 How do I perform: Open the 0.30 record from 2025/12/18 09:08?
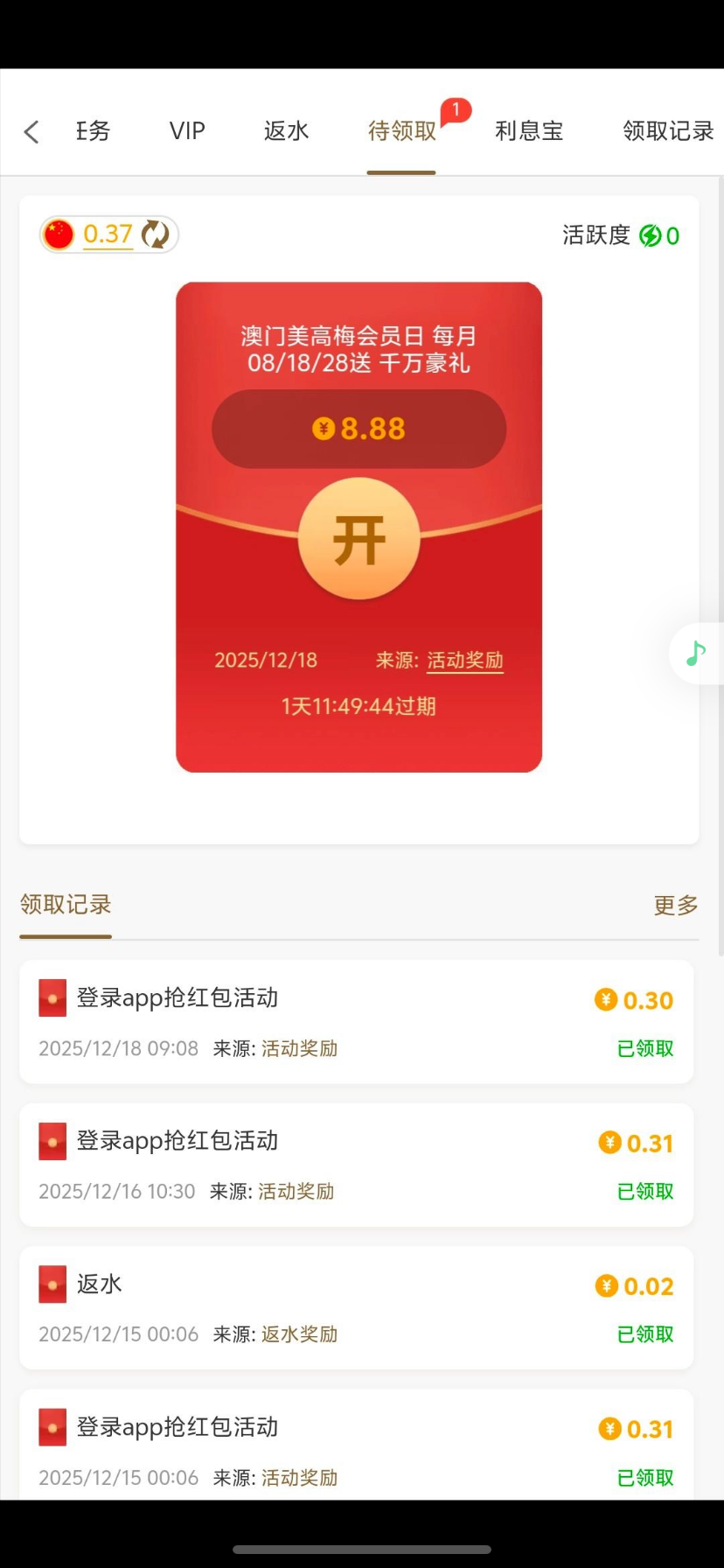[356, 1021]
